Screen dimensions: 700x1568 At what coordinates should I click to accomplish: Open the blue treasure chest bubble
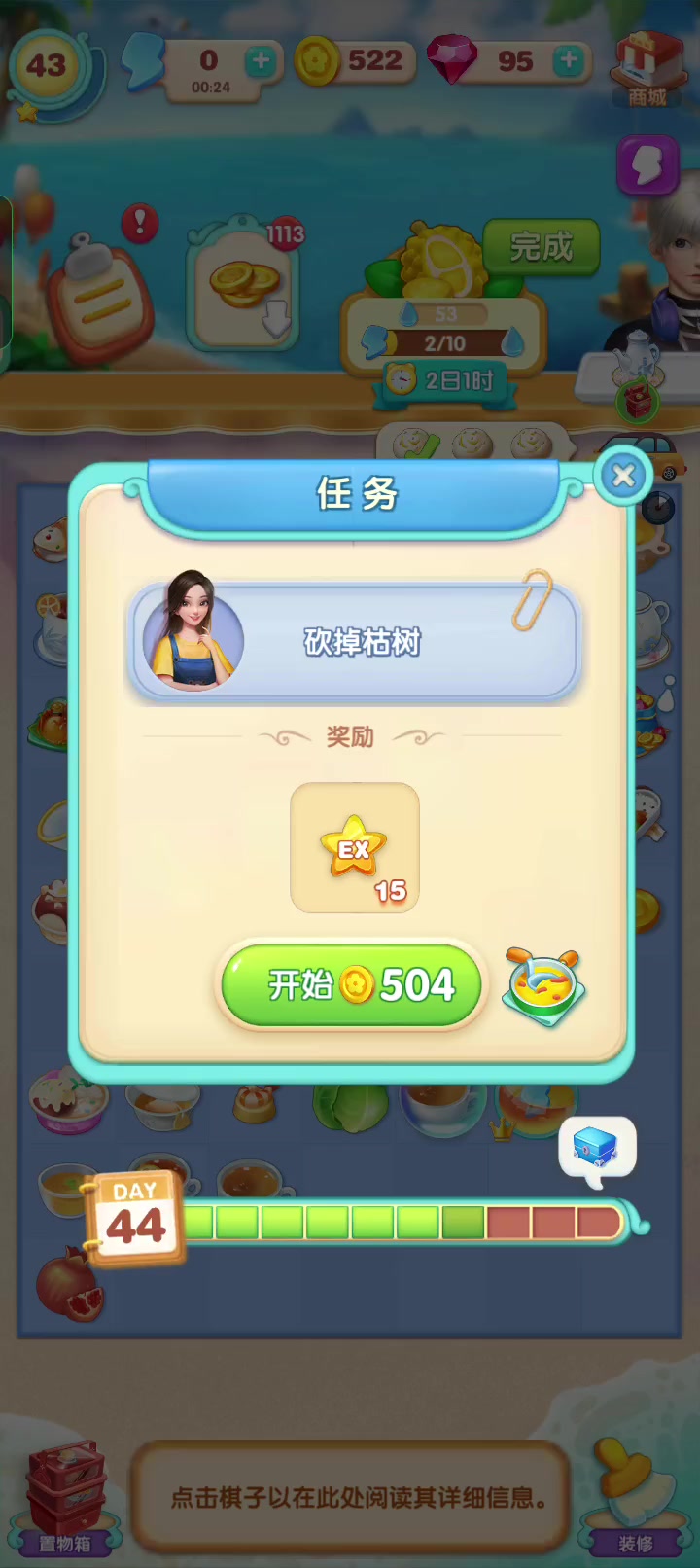click(x=597, y=1150)
